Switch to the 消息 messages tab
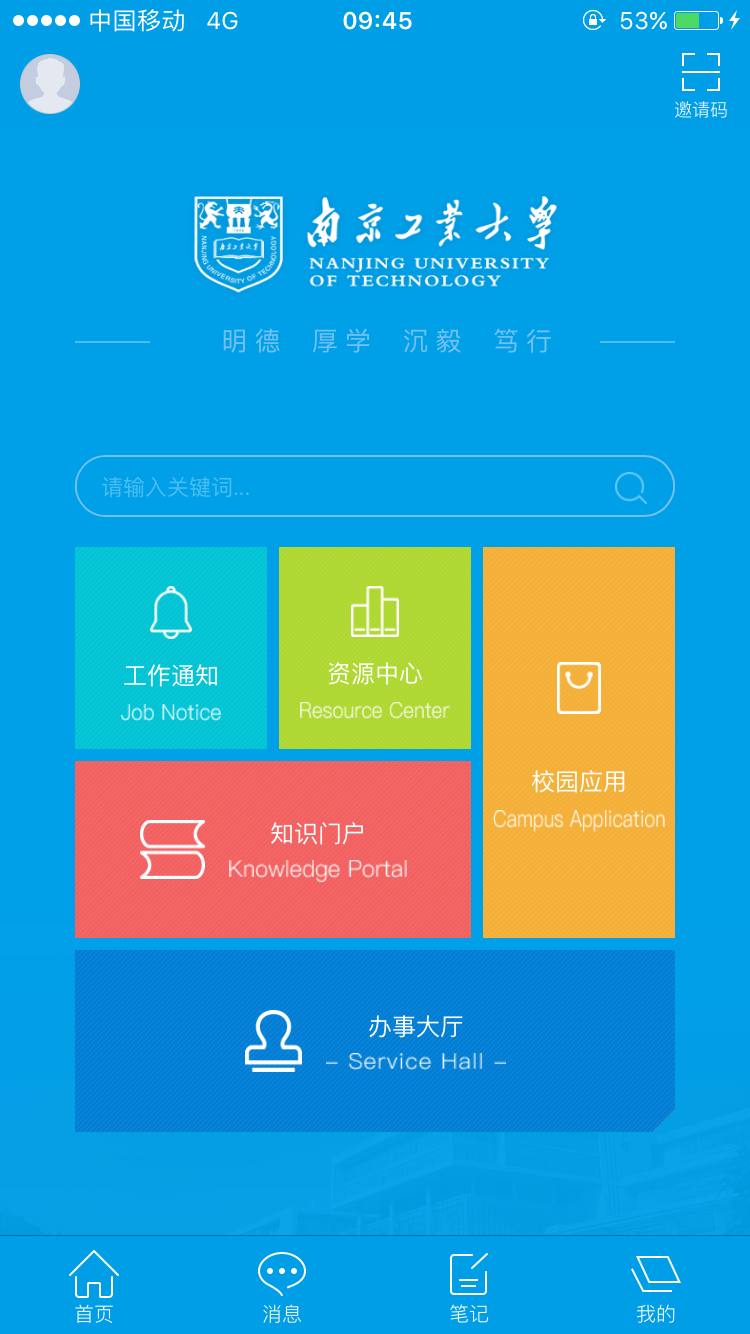 (x=282, y=1287)
